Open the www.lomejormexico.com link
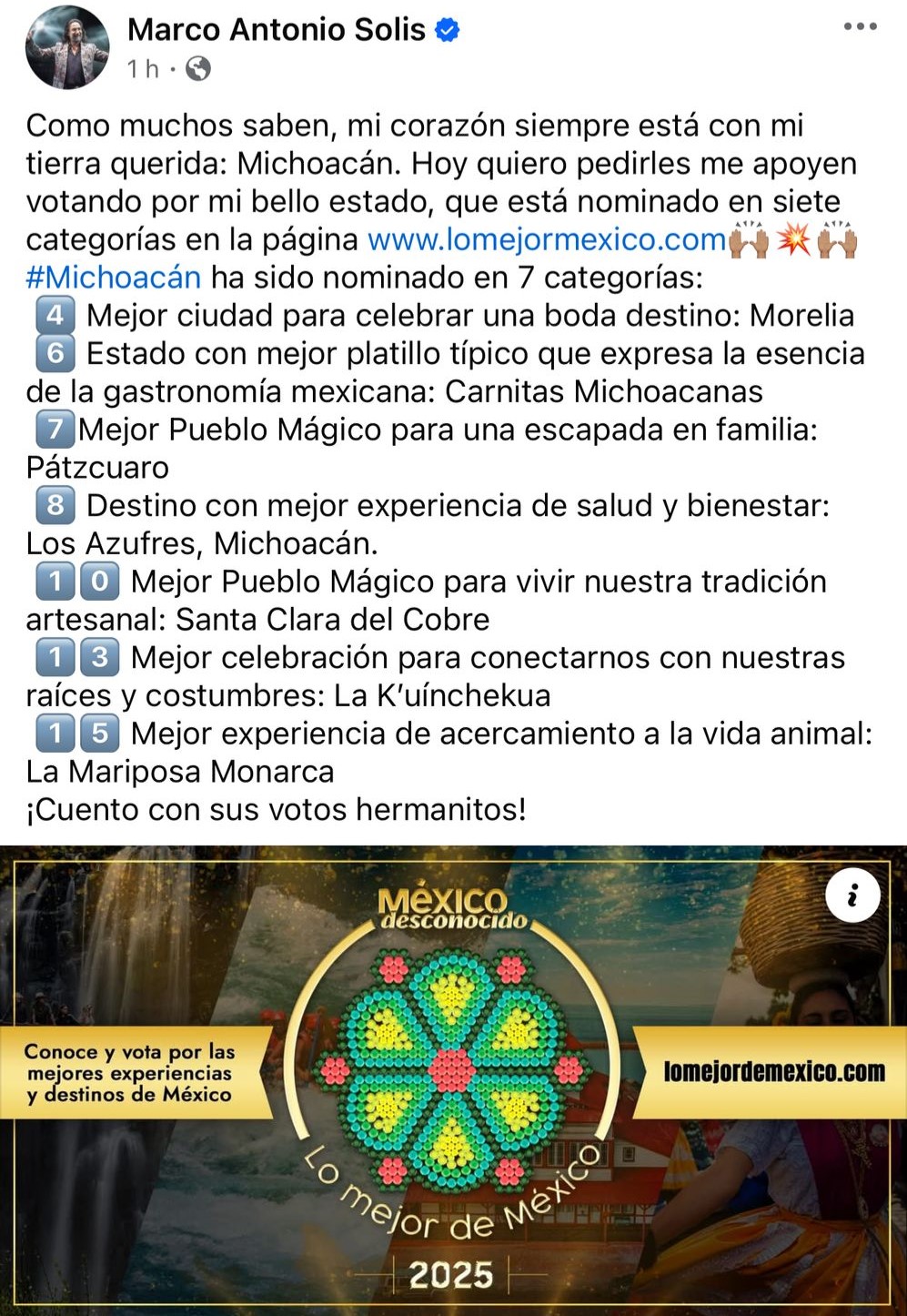This screenshot has width=907, height=1316. tap(546, 239)
